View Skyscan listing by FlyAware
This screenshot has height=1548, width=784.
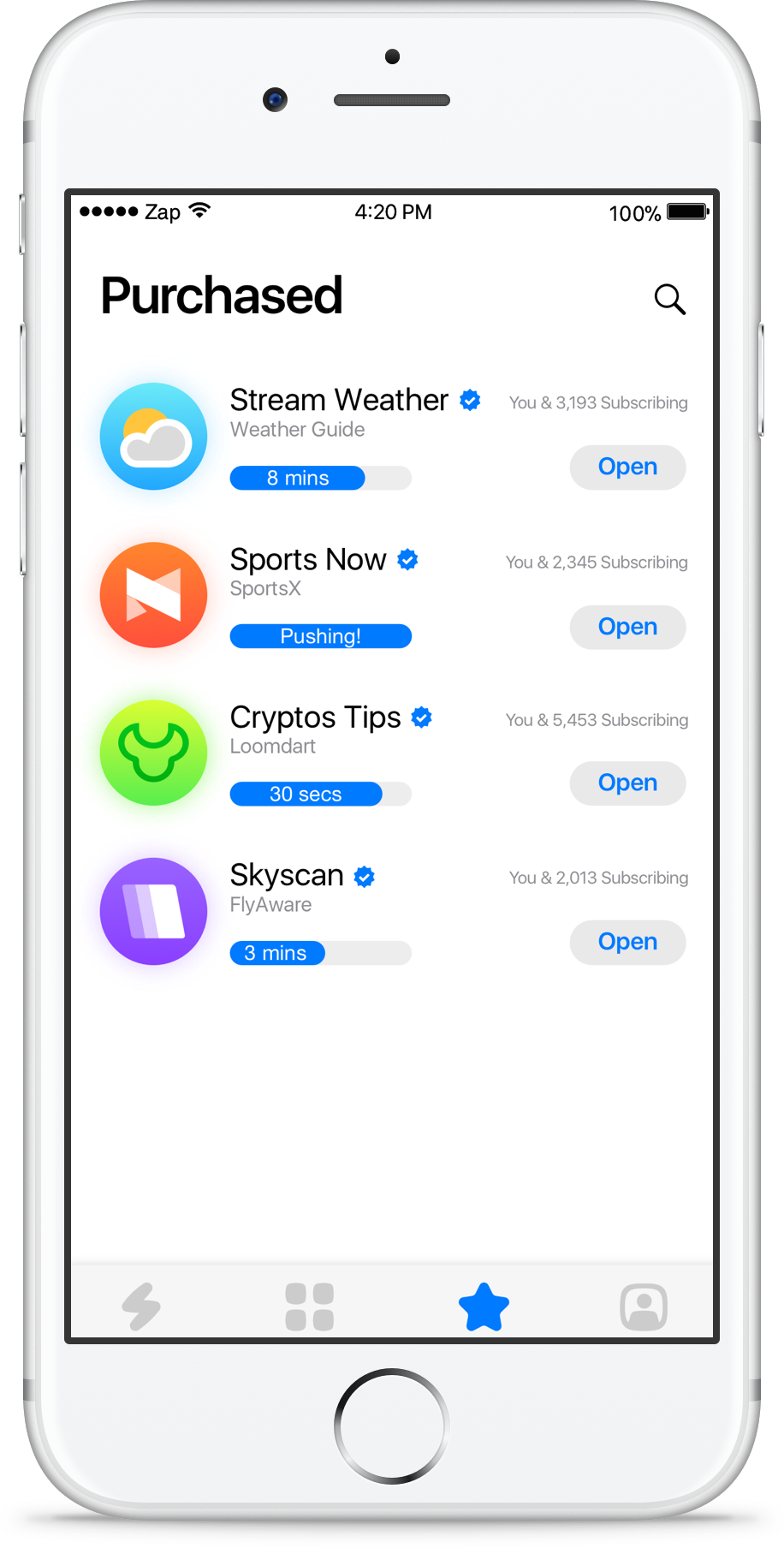287,876
